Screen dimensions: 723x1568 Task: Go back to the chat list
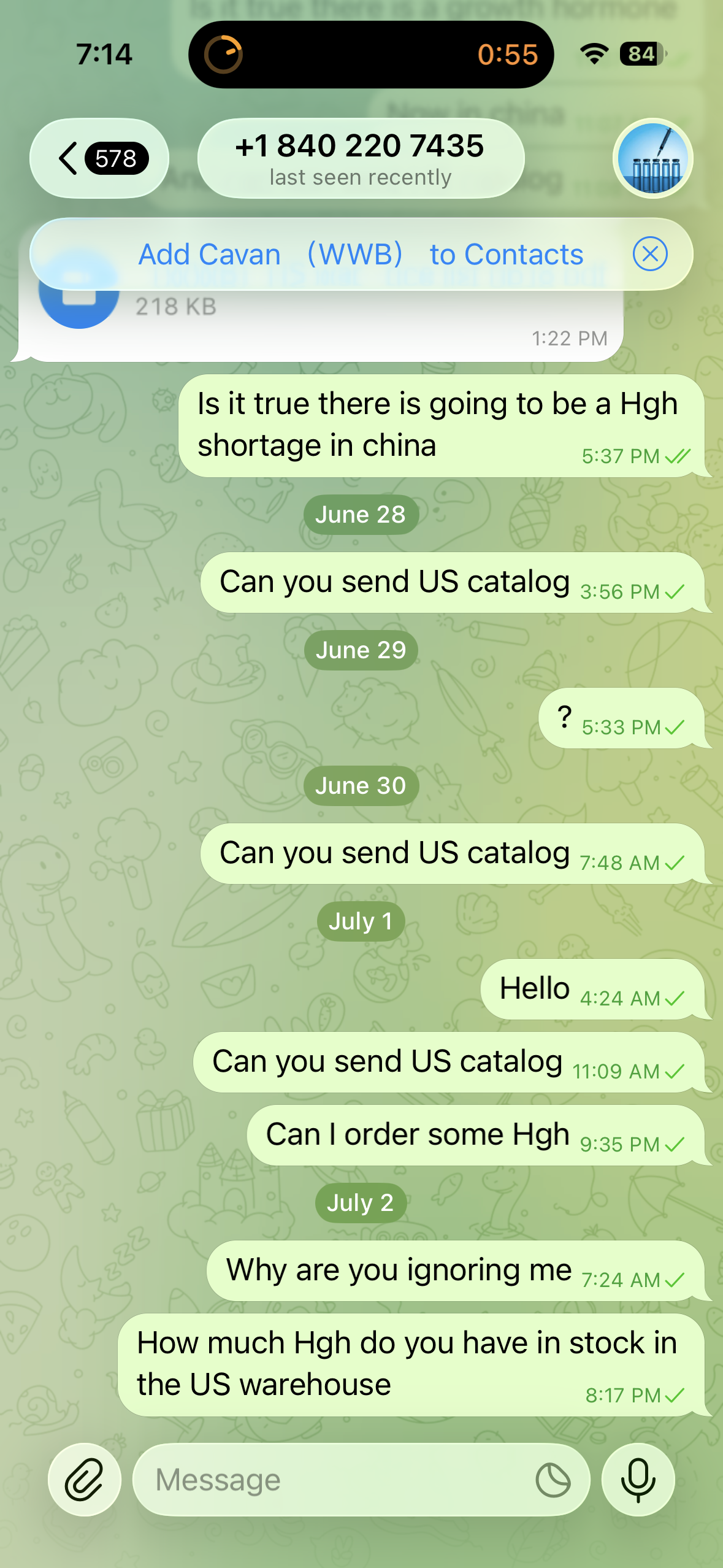pyautogui.click(x=99, y=158)
